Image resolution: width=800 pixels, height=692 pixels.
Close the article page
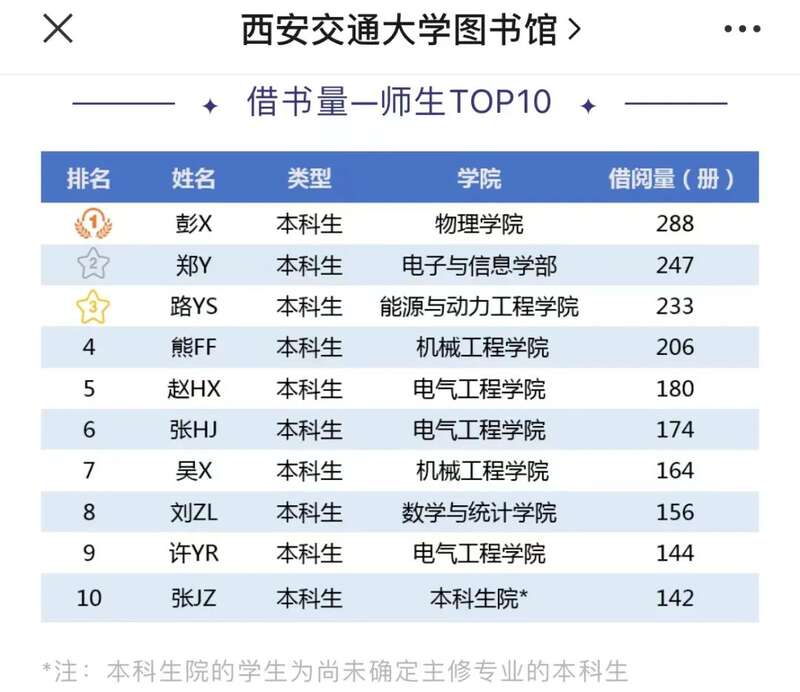coord(58,29)
